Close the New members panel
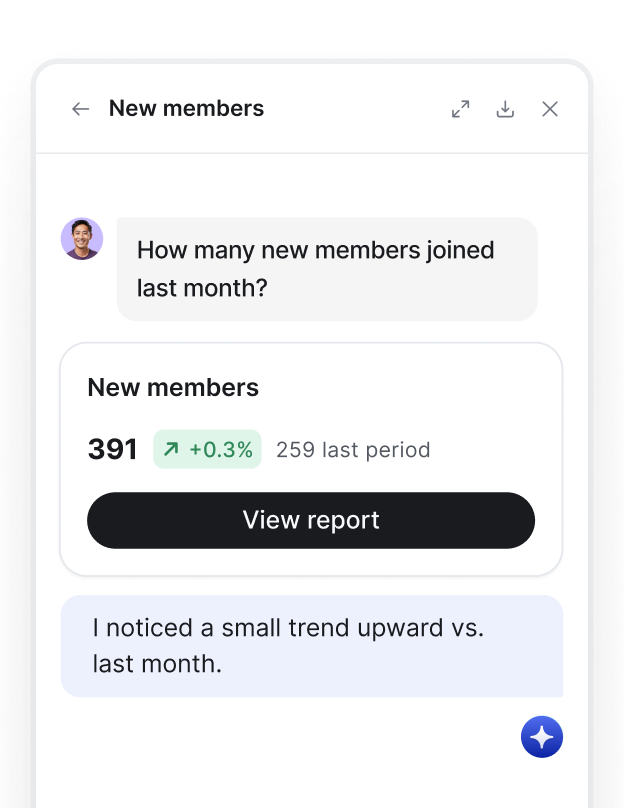624x808 pixels. point(550,109)
